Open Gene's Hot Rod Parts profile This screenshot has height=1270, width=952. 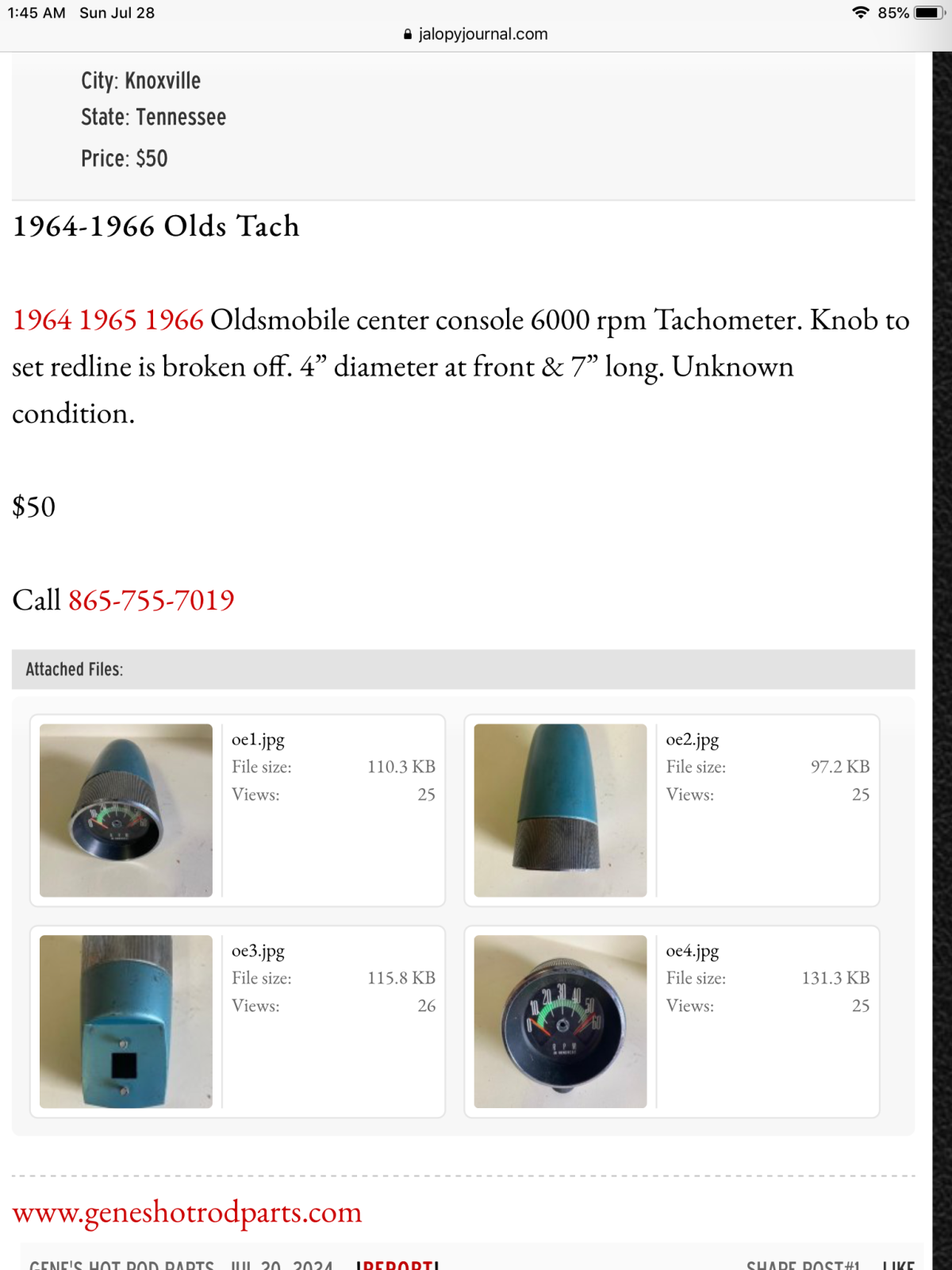point(121,1264)
